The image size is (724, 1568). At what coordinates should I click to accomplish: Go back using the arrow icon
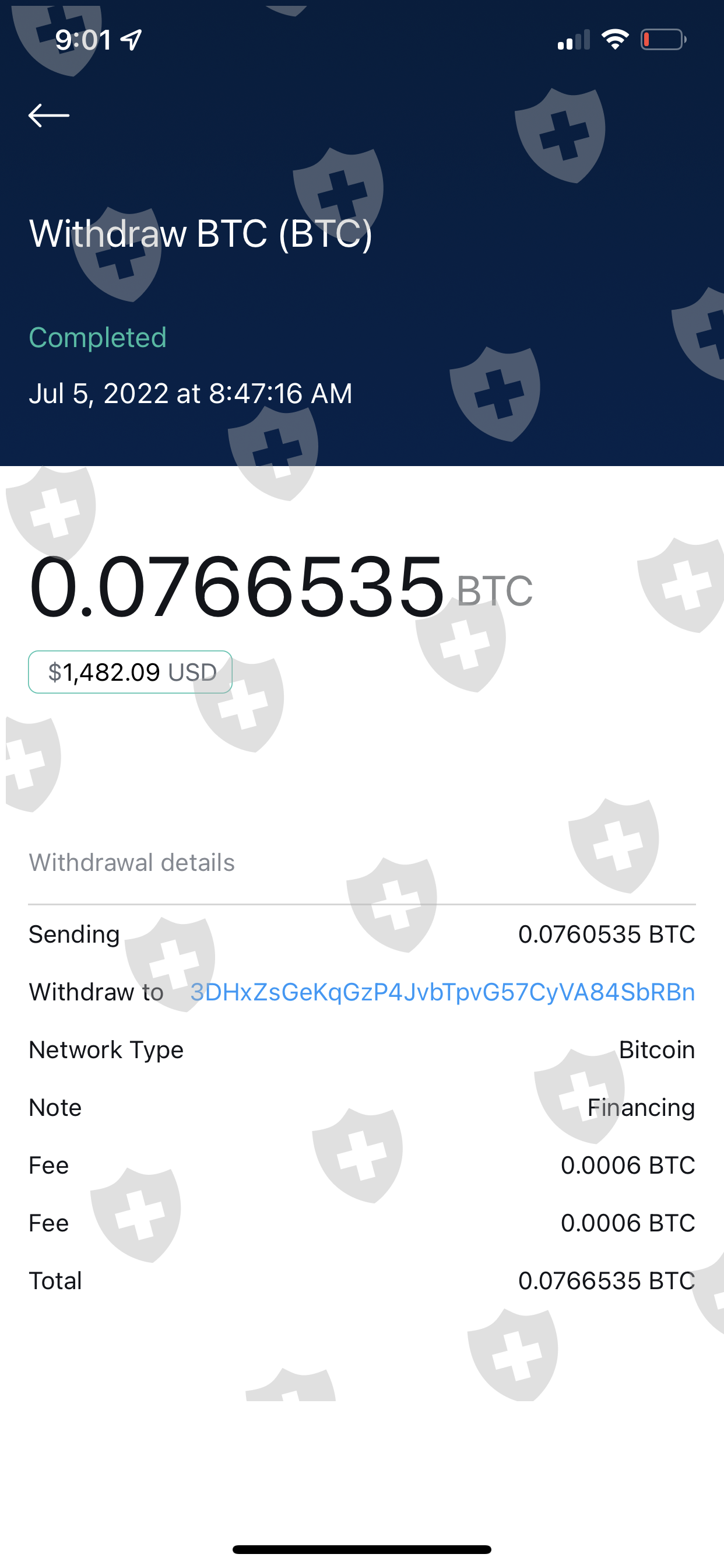coord(48,115)
